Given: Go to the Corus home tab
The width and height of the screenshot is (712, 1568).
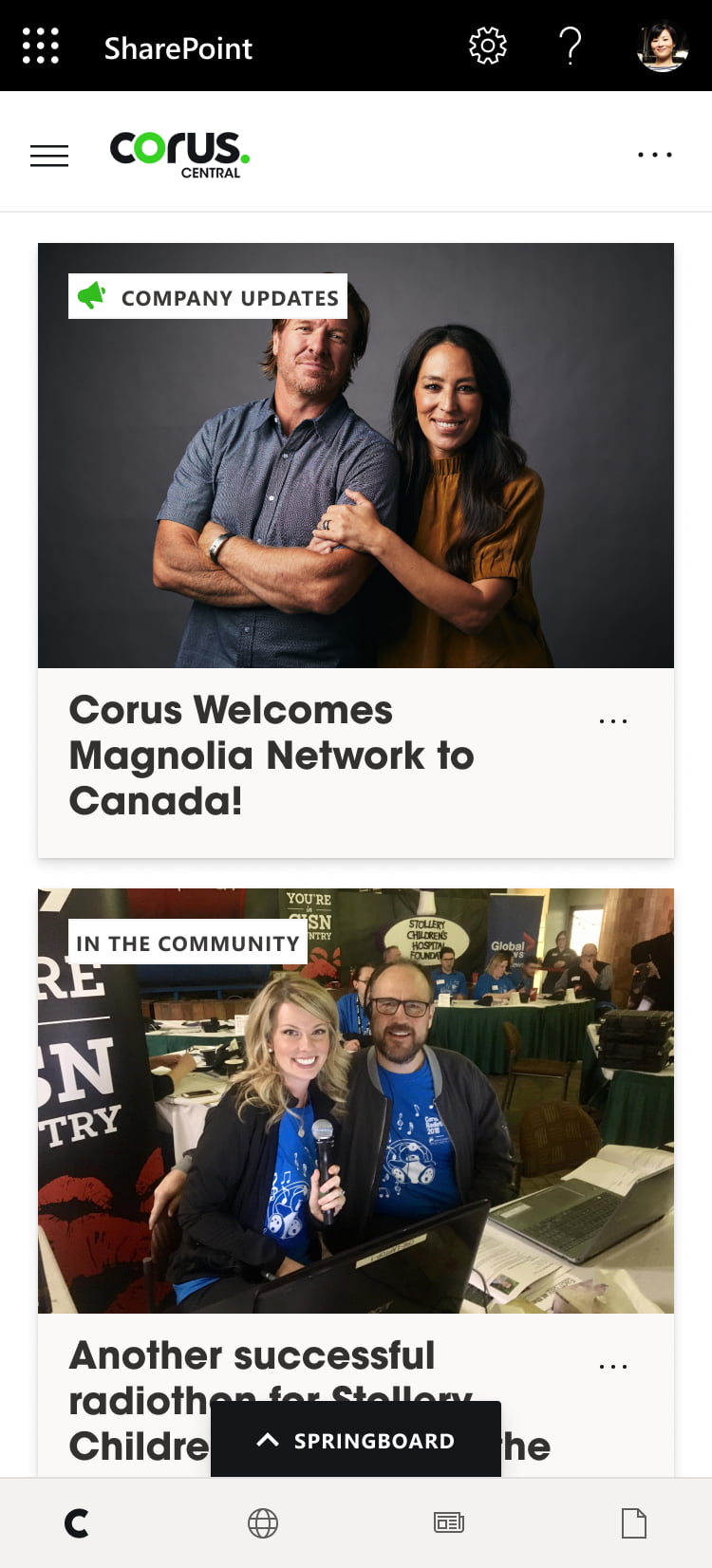Looking at the screenshot, I should coord(77,1523).
